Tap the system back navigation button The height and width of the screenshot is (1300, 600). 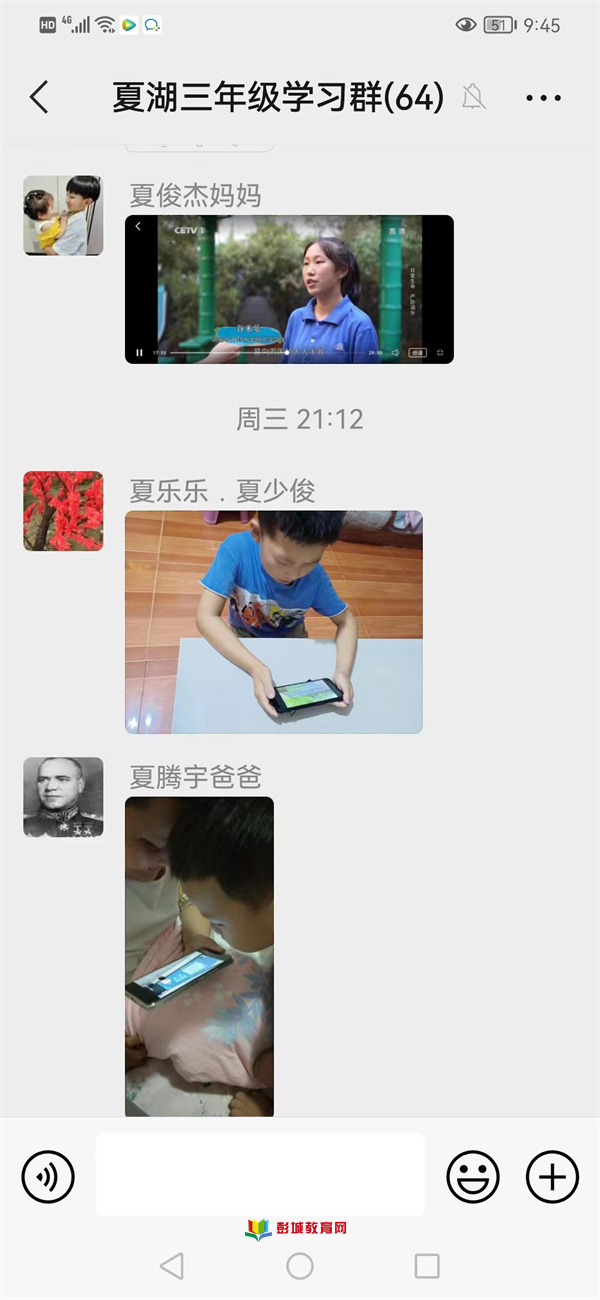pos(172,1266)
